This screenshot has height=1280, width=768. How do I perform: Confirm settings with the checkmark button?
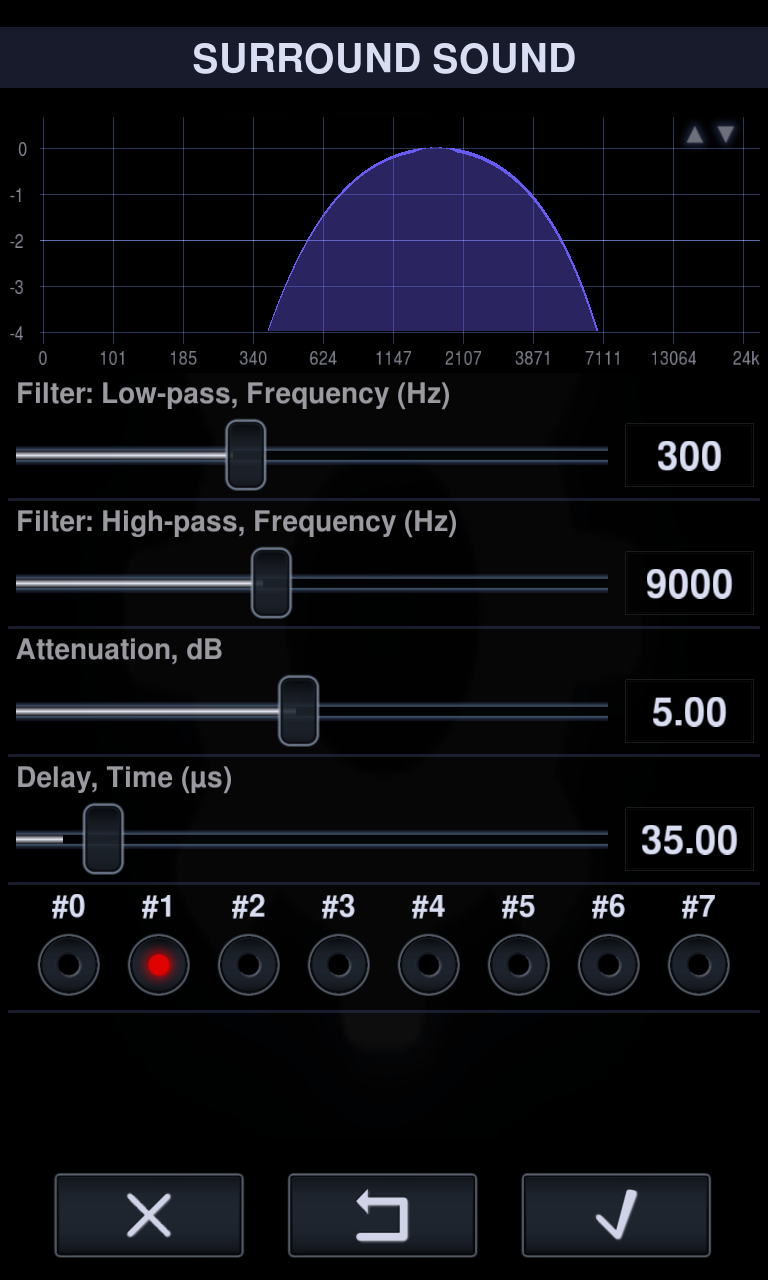[616, 1215]
